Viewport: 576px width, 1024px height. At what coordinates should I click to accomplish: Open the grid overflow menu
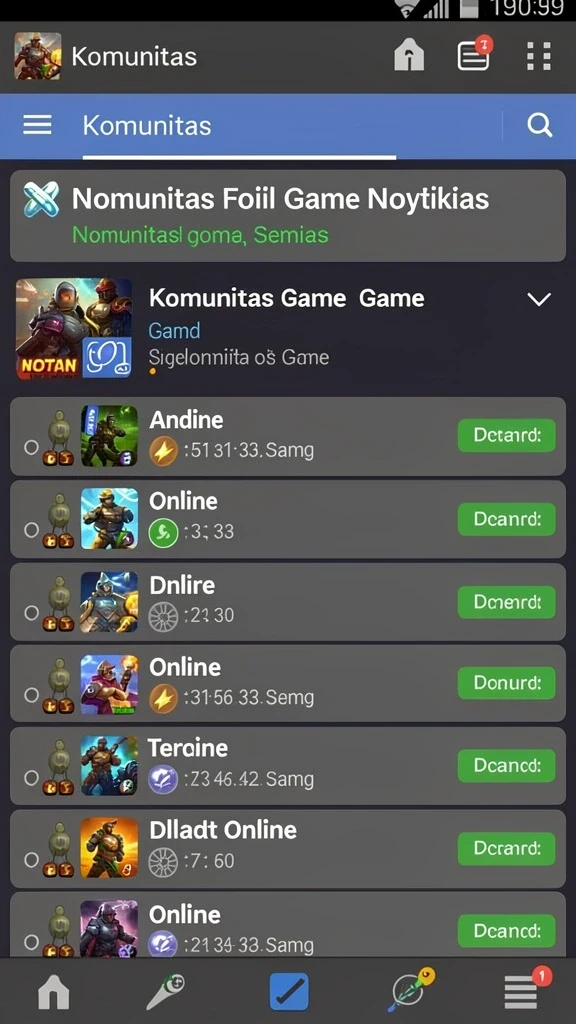point(539,56)
